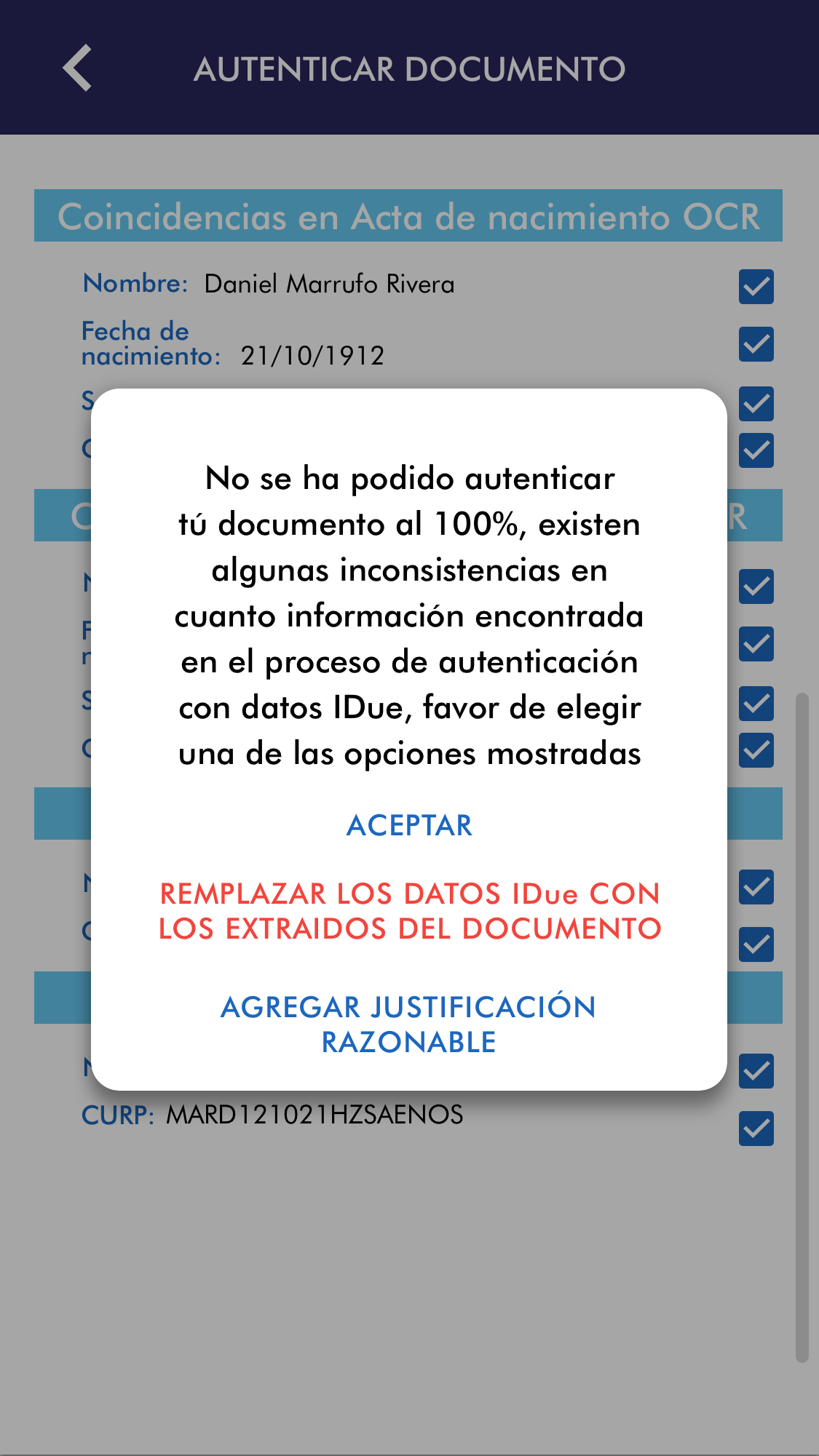The height and width of the screenshot is (1456, 819).
Task: Select AGREGAR JUSTIFICACIÓN RAZONABLE
Action: [409, 1025]
